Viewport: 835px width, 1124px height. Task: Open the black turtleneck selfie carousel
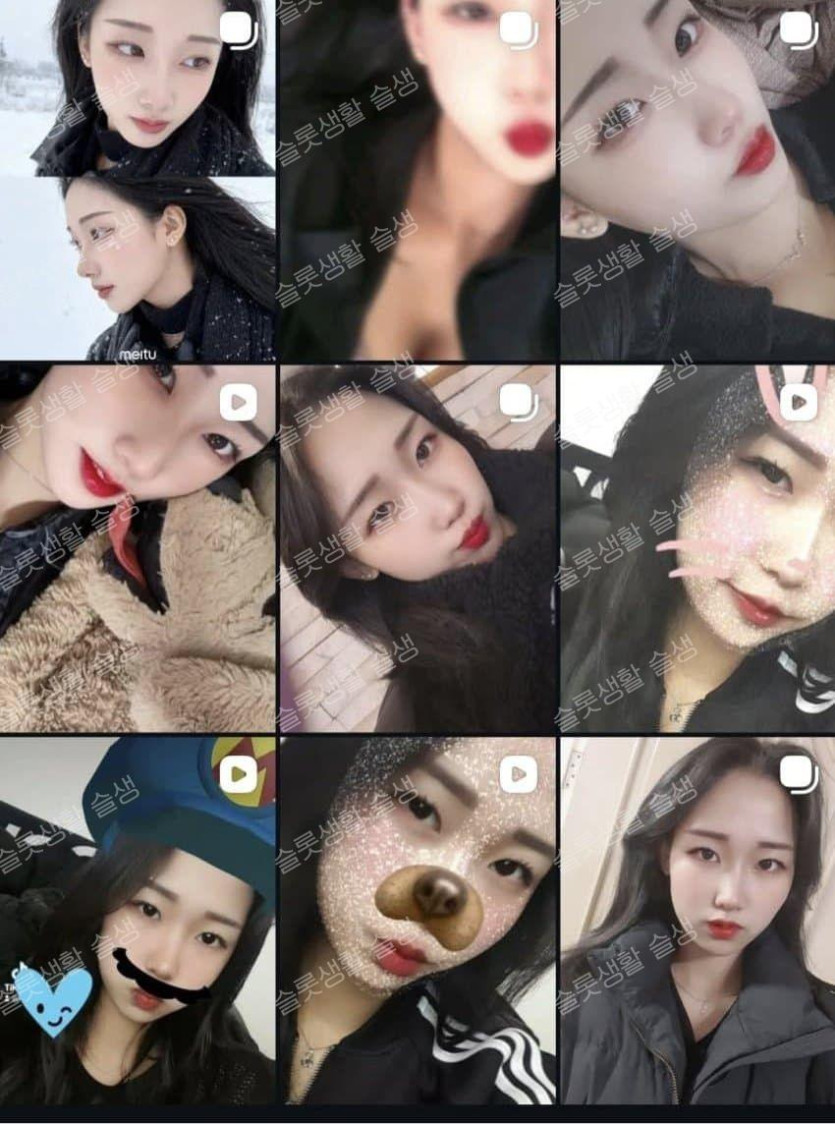point(417,548)
